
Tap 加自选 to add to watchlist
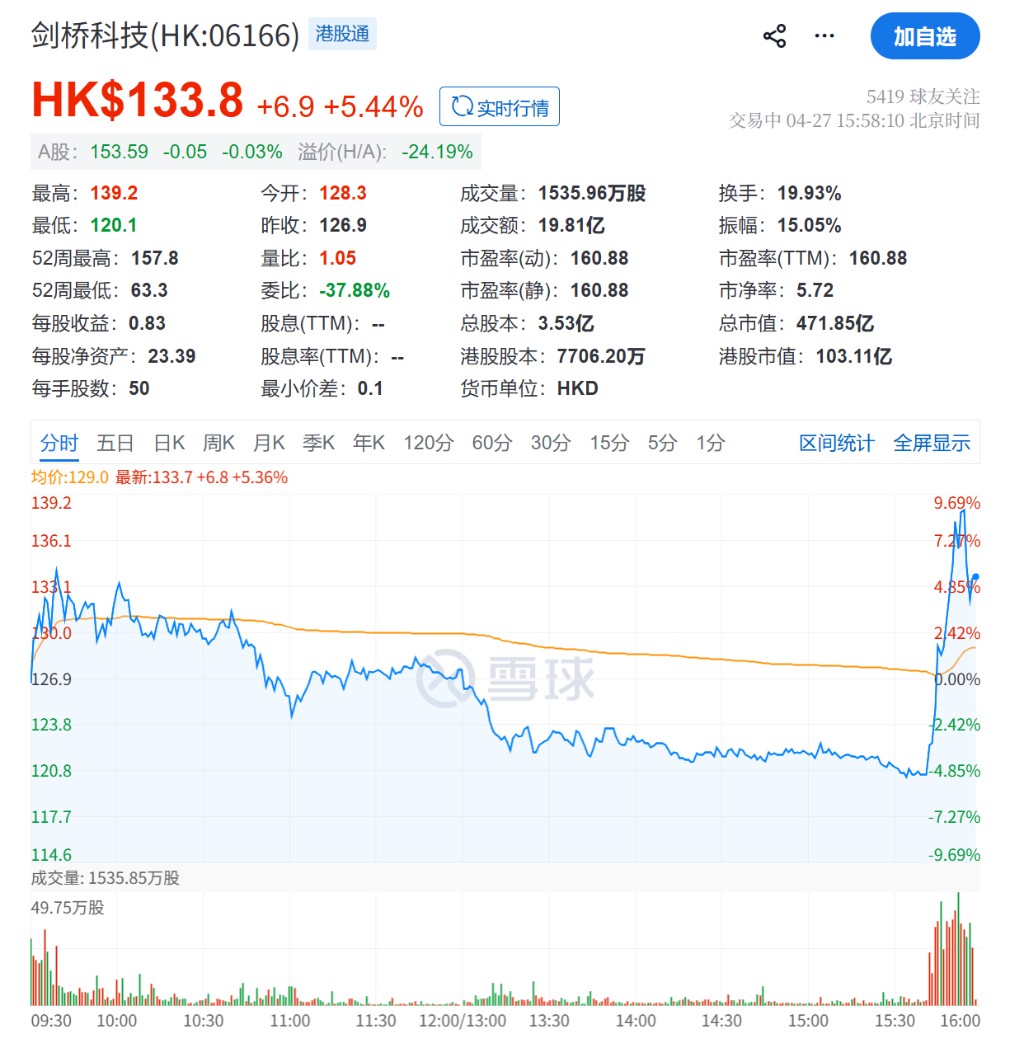pos(925,37)
